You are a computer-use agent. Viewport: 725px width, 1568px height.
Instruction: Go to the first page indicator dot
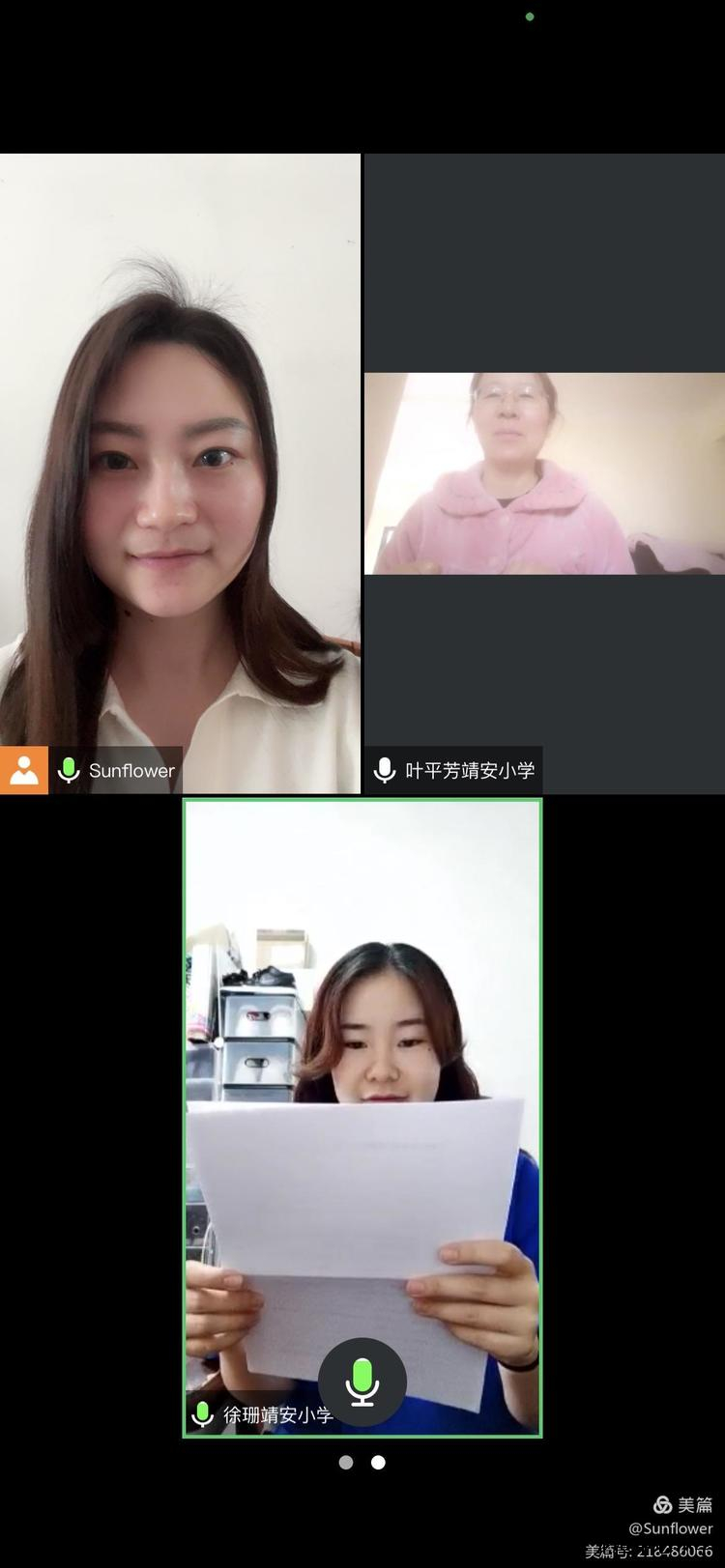(x=346, y=1462)
